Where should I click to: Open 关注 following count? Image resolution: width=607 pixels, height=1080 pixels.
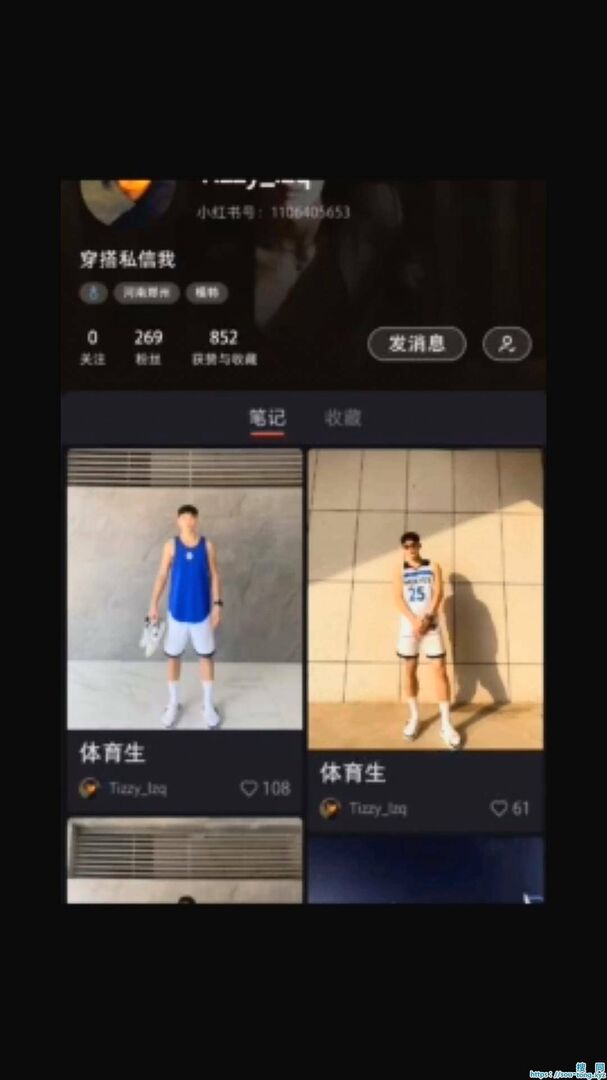[x=92, y=346]
